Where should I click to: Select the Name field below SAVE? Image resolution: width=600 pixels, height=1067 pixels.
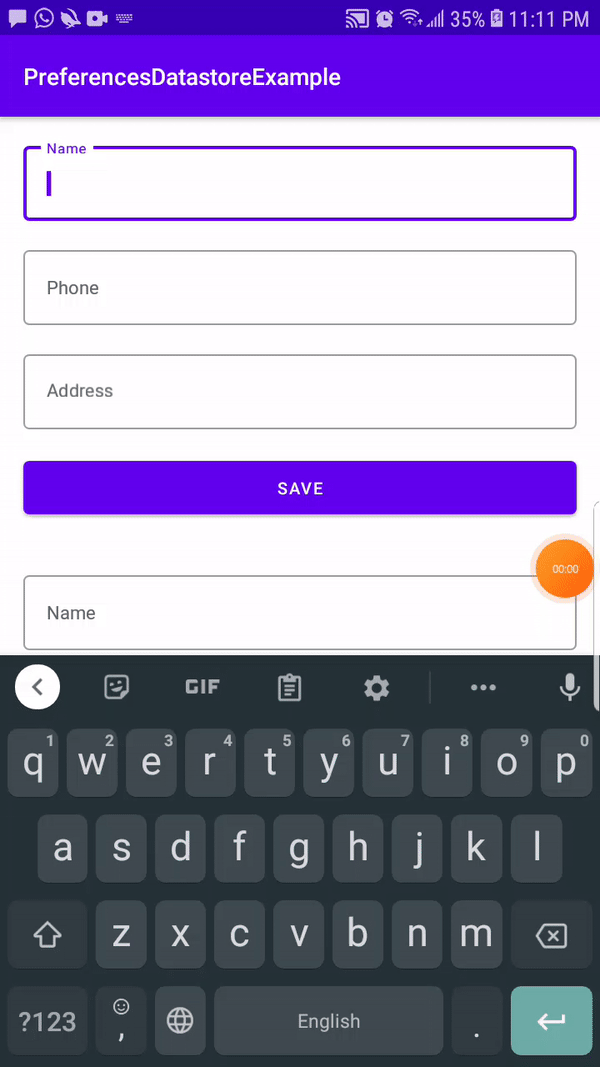point(299,612)
